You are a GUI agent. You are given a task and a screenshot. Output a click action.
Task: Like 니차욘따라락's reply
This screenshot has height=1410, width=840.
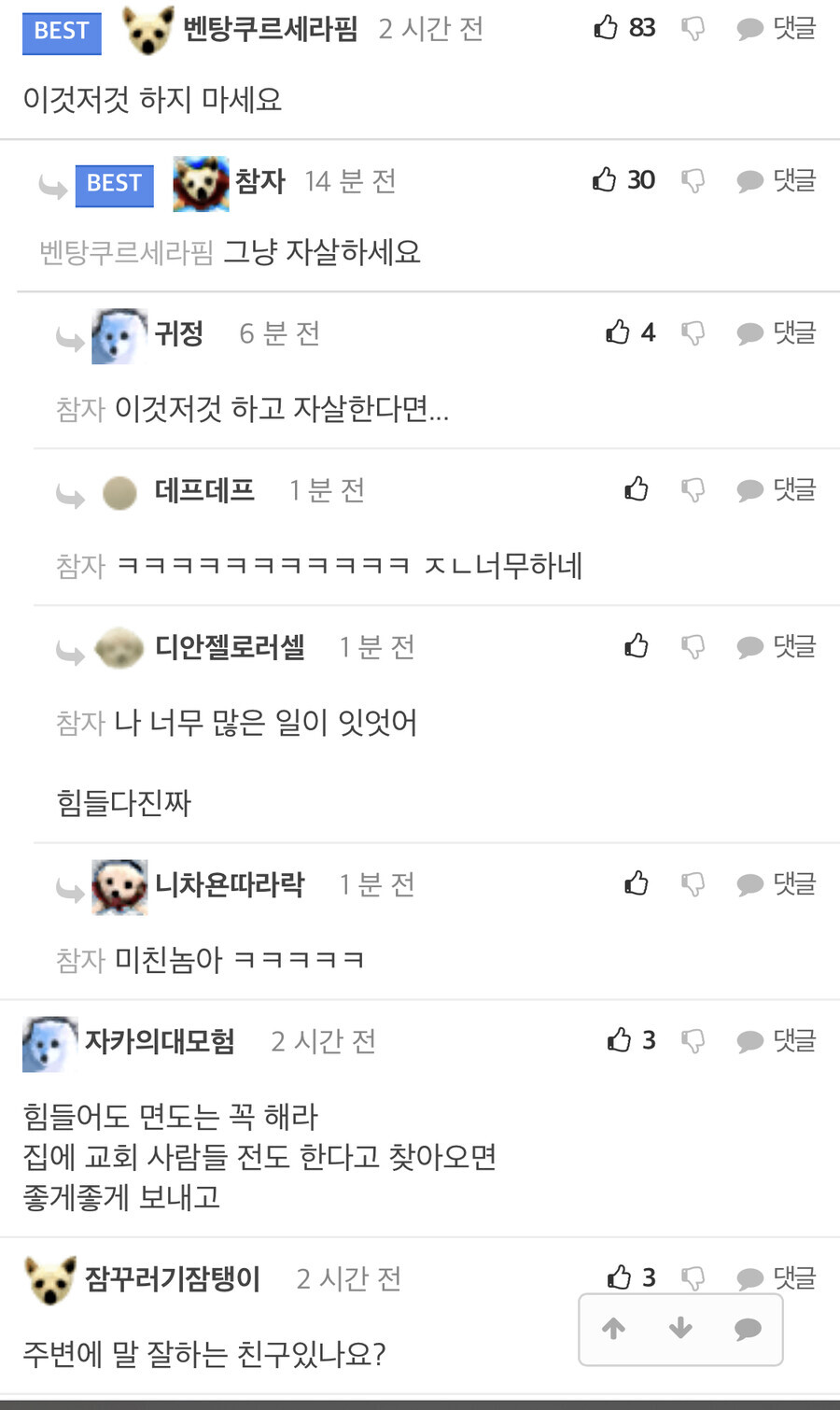point(637,882)
